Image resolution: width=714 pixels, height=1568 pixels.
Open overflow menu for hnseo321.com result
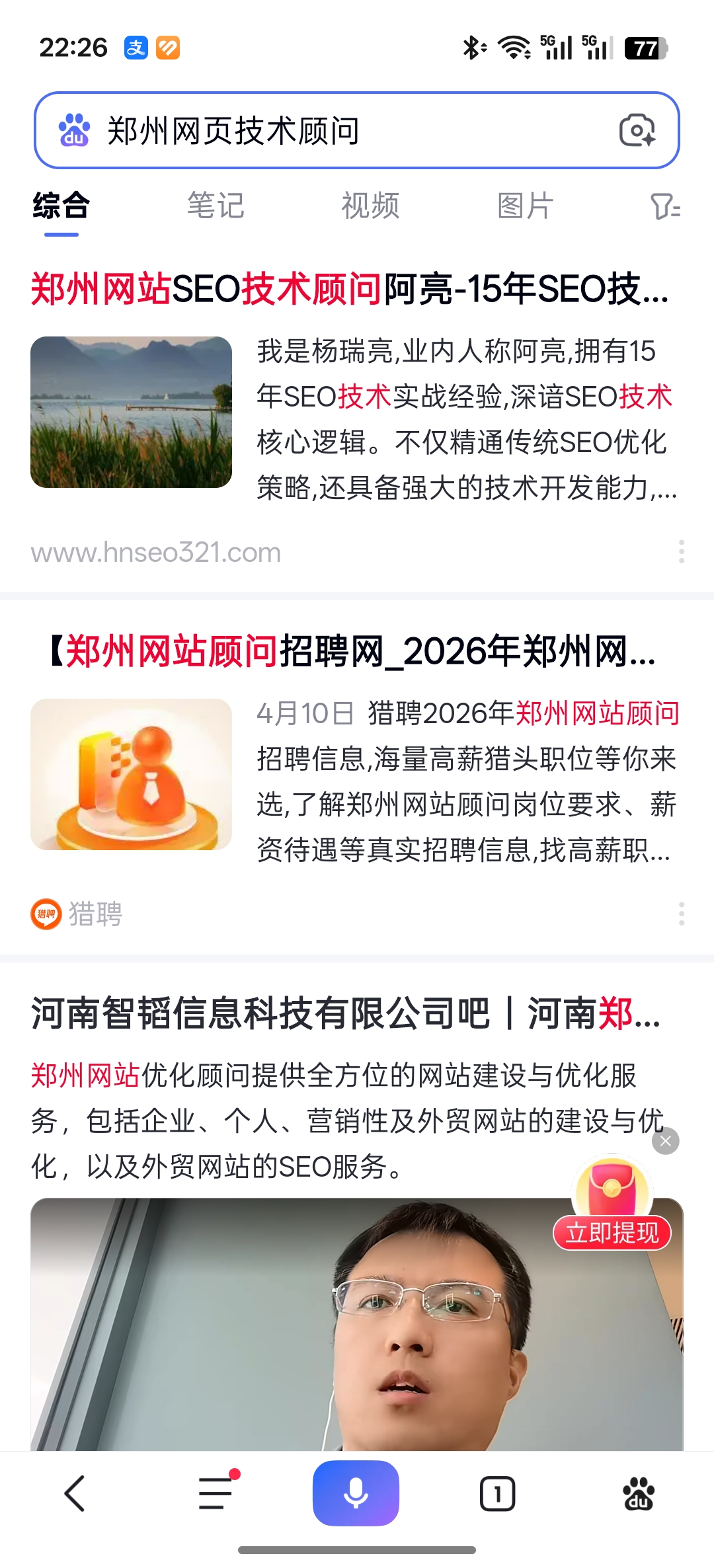pyautogui.click(x=681, y=551)
